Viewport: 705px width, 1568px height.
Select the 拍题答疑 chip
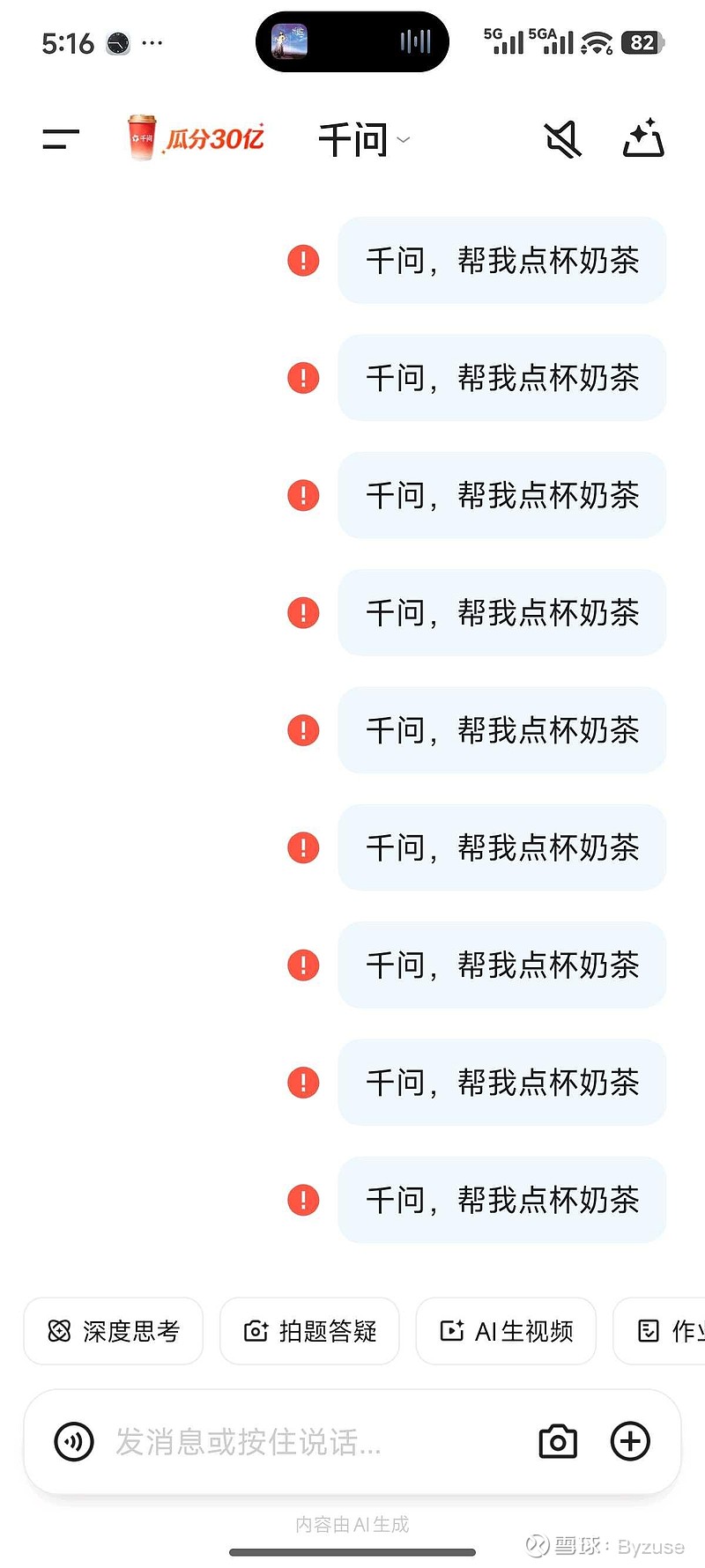(309, 1331)
